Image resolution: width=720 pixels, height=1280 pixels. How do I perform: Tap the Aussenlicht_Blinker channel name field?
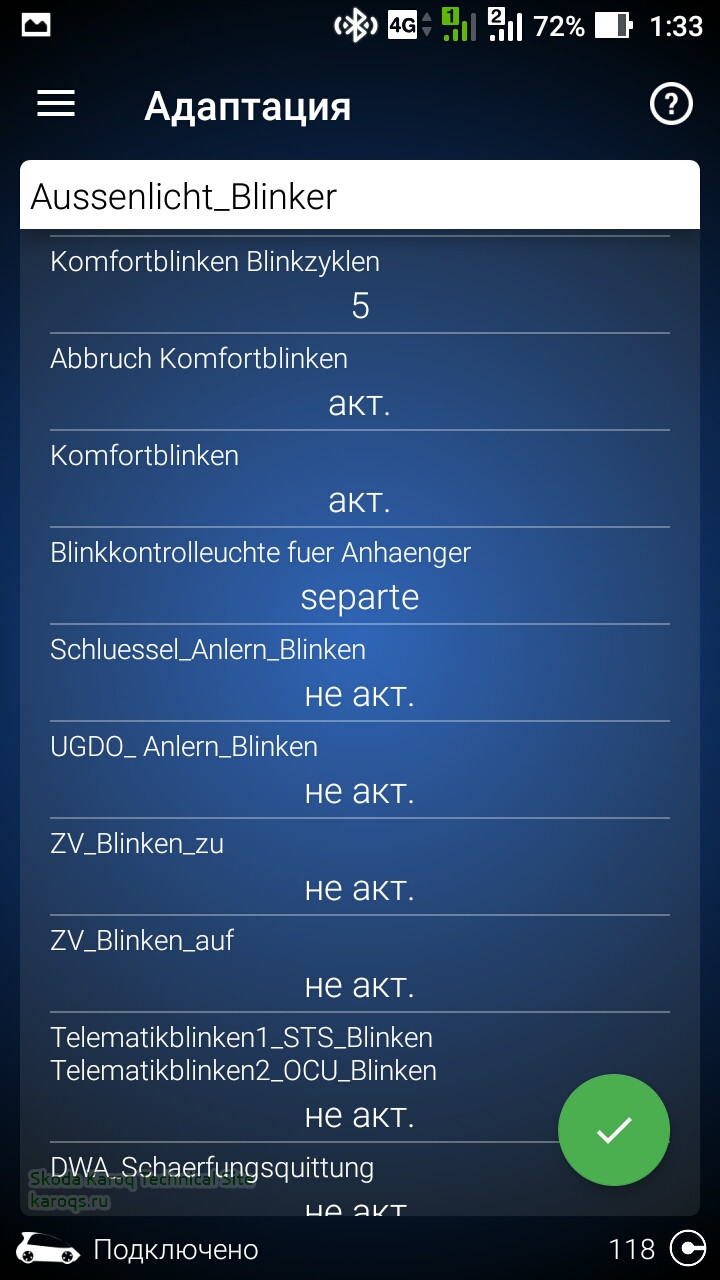pos(360,196)
